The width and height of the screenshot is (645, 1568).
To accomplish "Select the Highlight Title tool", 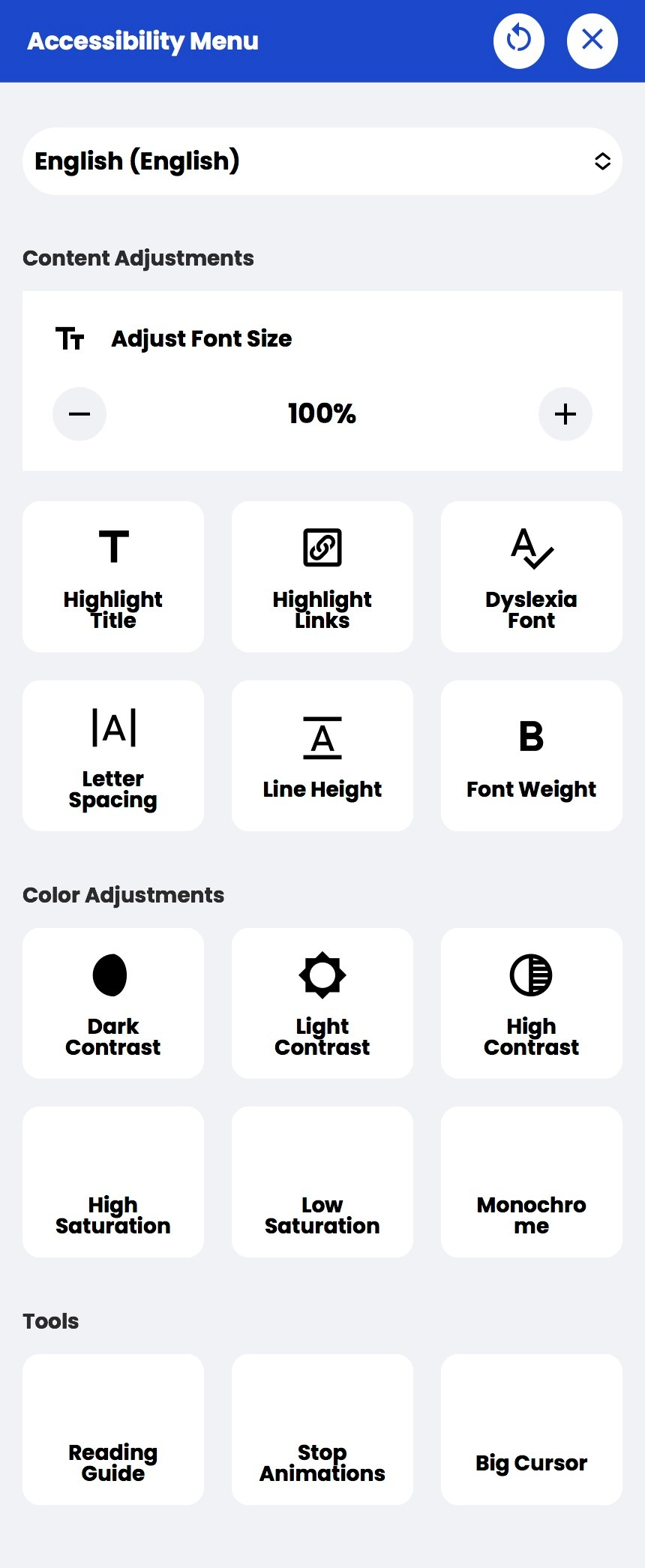I will click(112, 576).
